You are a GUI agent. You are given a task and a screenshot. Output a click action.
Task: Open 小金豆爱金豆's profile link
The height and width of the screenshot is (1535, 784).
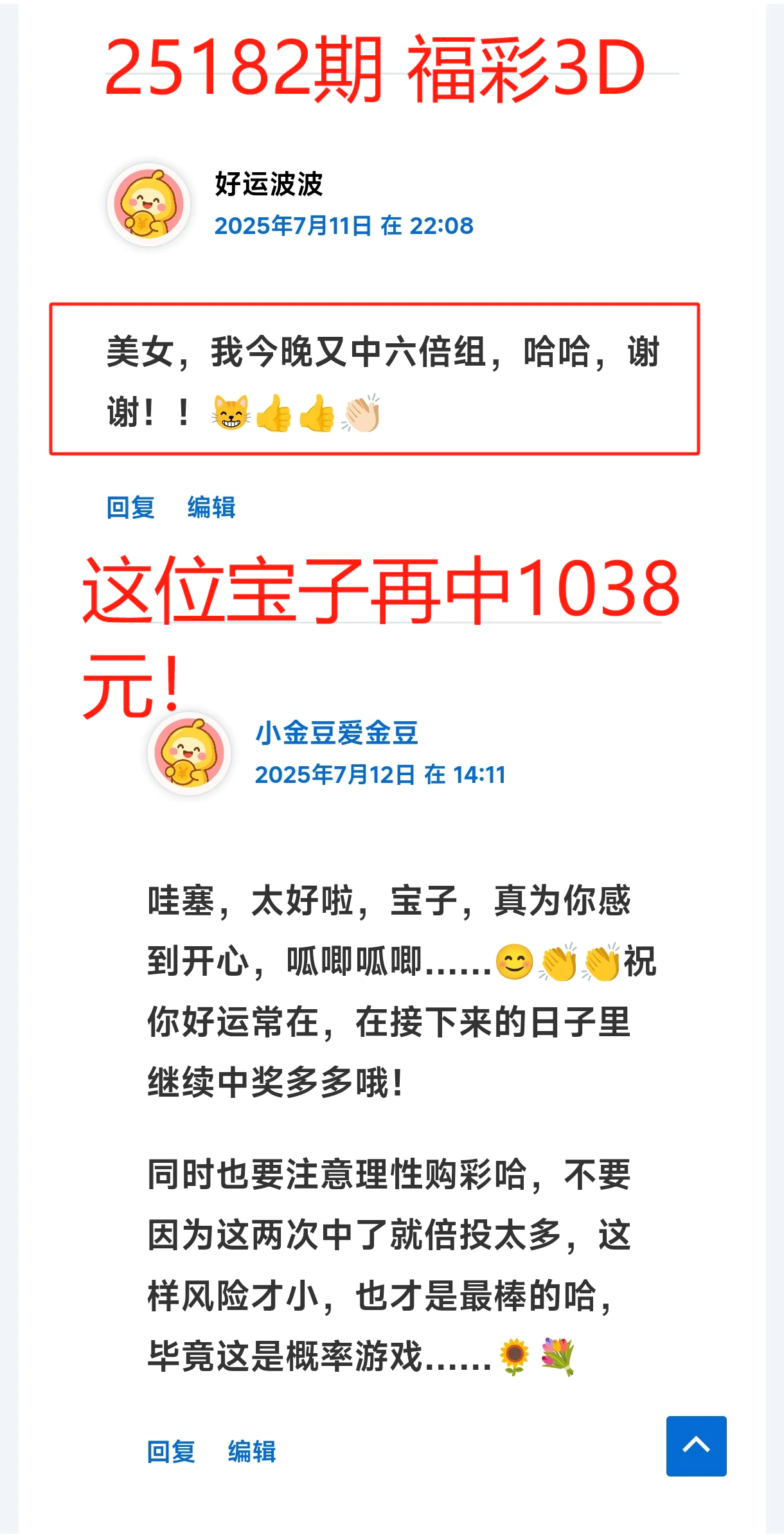[x=337, y=733]
